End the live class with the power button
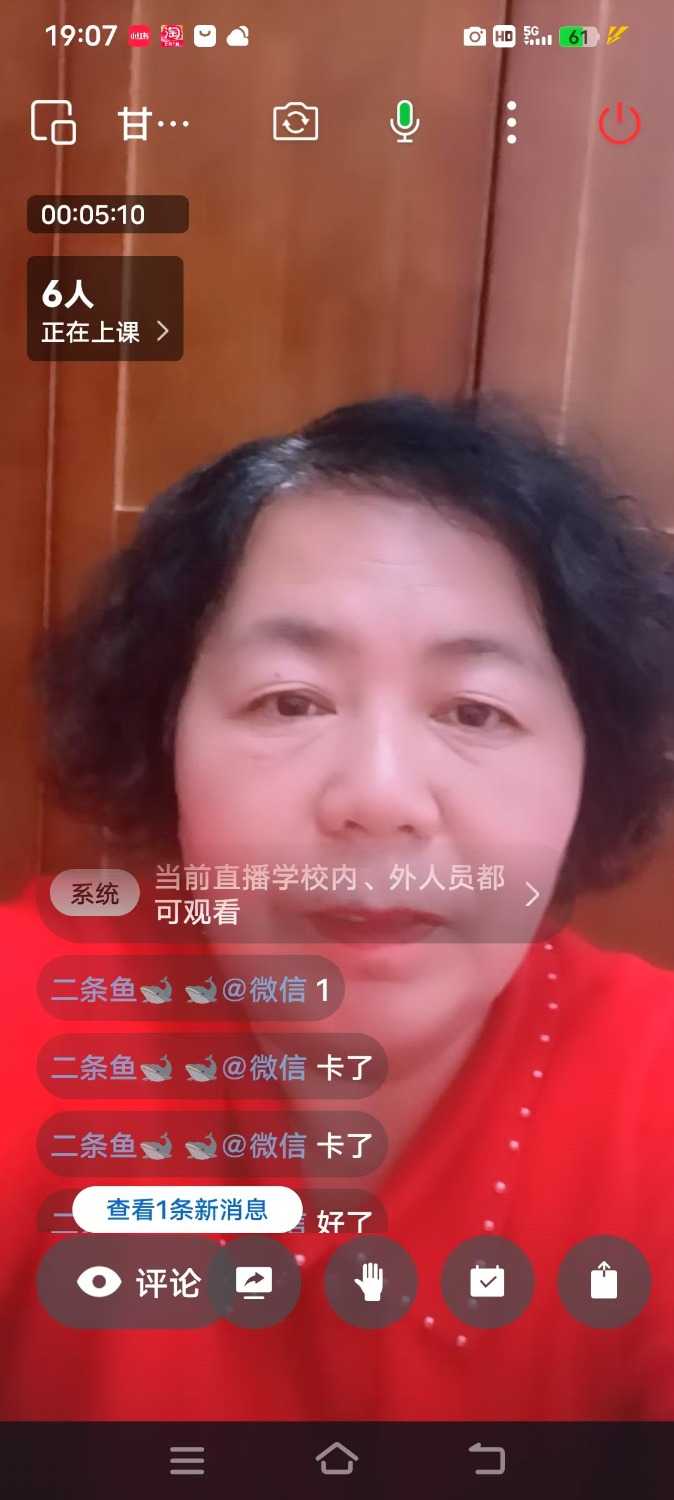 [x=619, y=124]
